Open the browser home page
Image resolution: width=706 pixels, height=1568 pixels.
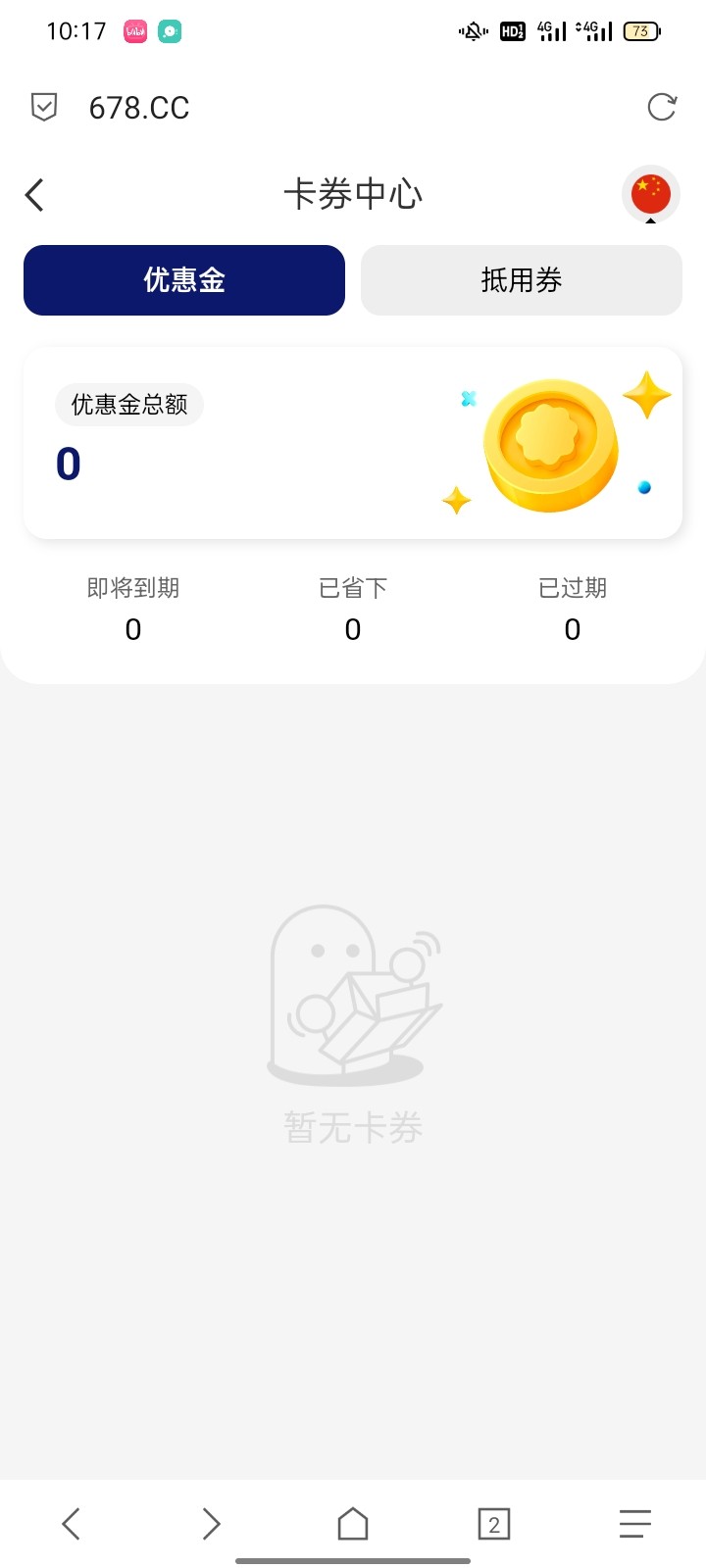[353, 1524]
